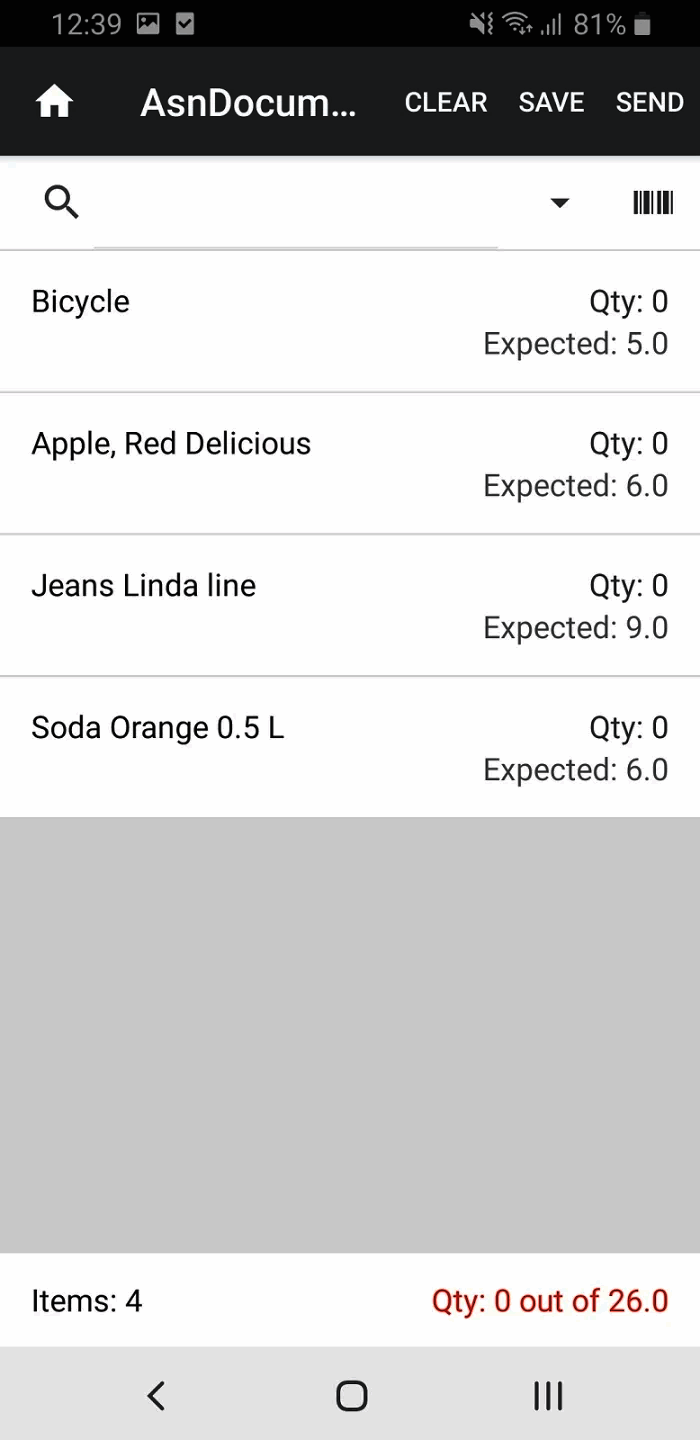
Task: Go back using the system back button
Action: coord(156,1395)
